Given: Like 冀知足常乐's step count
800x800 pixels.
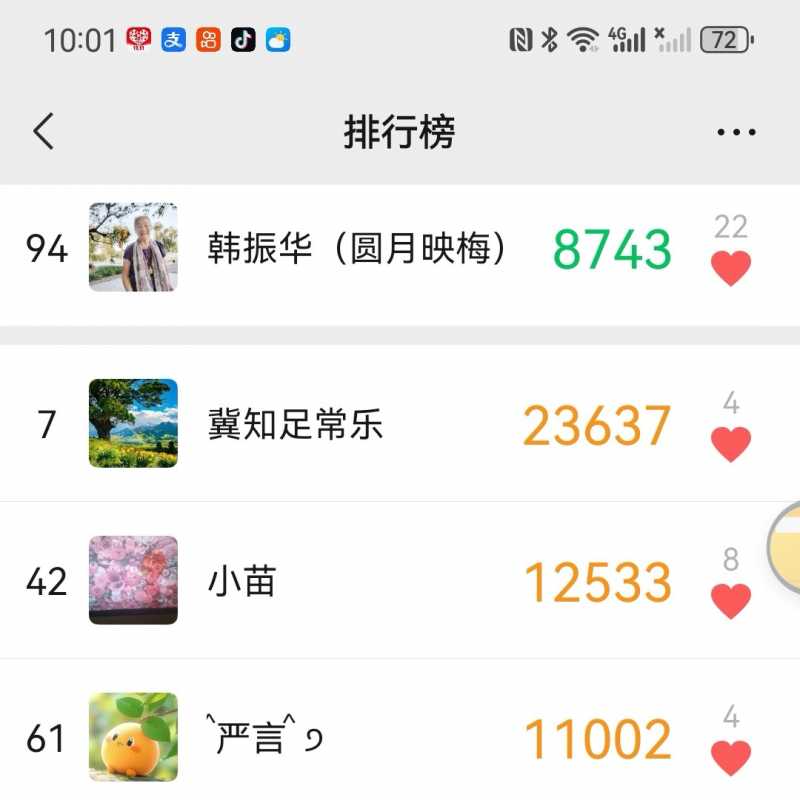Looking at the screenshot, I should 730,443.
